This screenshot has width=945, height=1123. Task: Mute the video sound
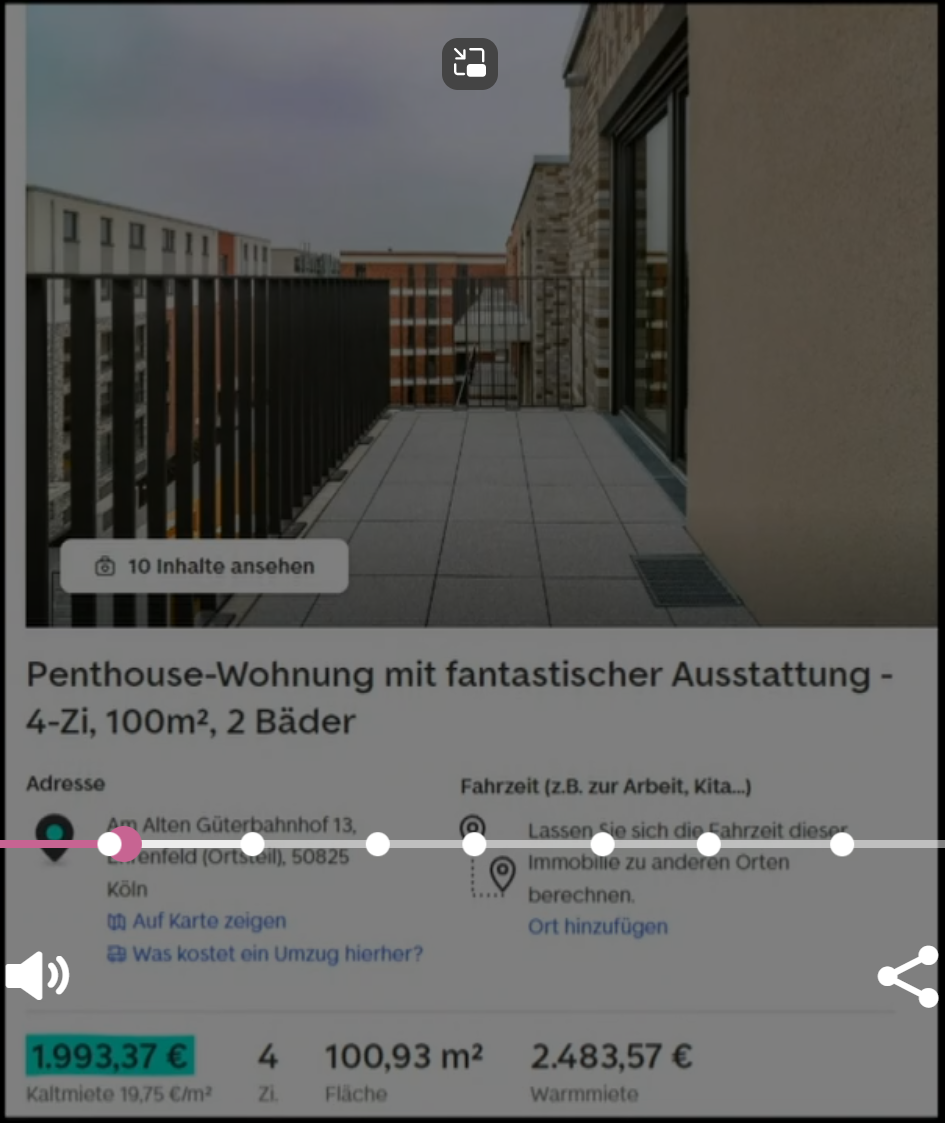coord(37,975)
